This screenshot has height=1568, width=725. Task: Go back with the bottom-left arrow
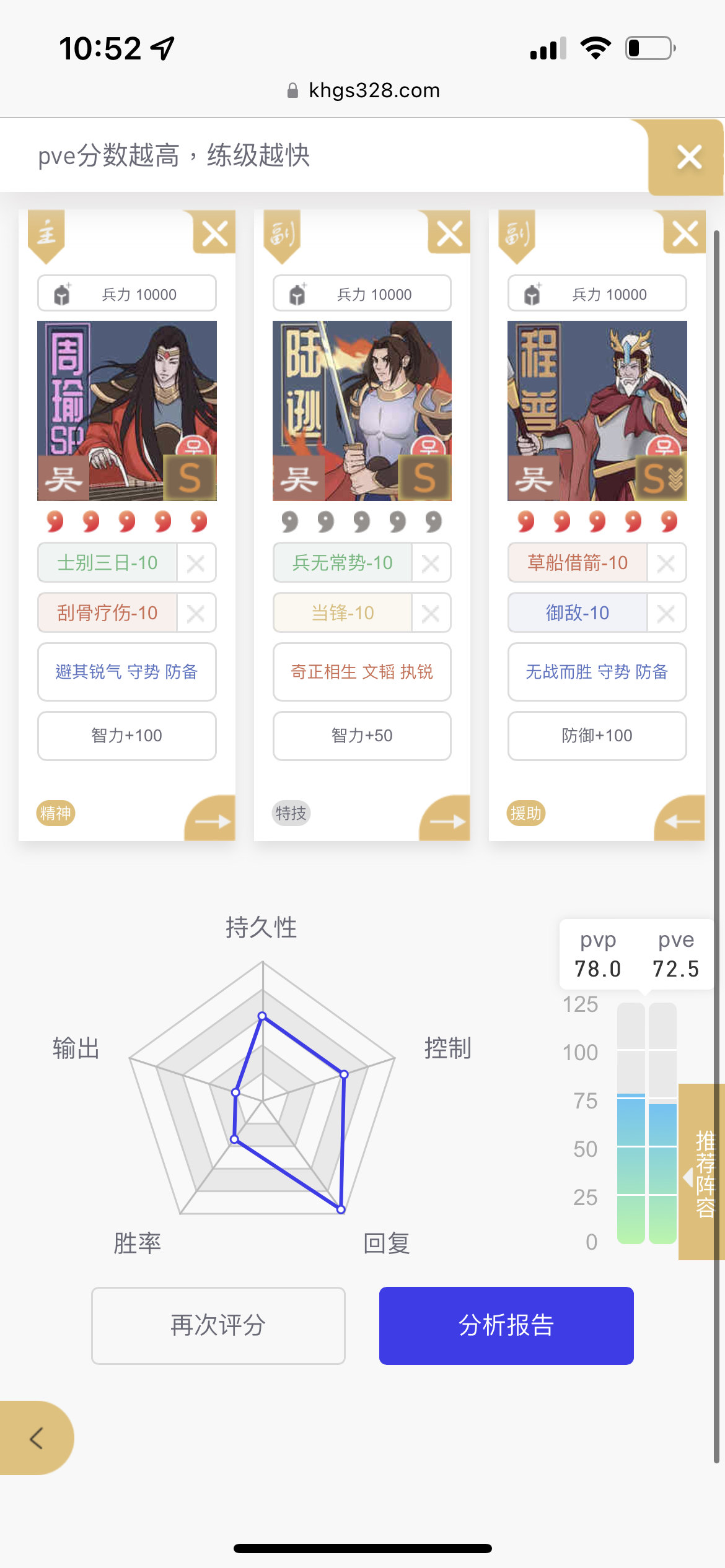[x=36, y=1438]
